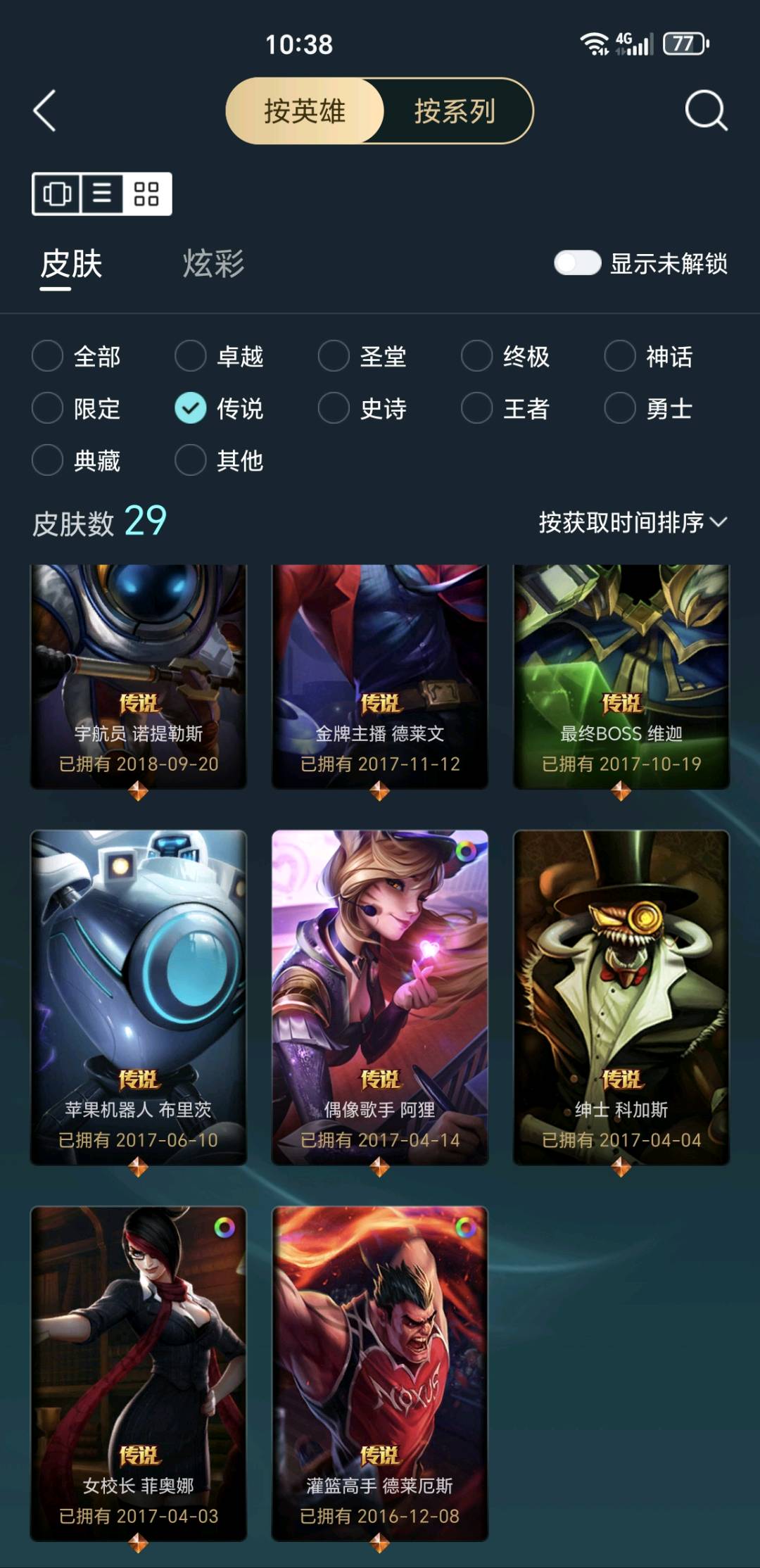Select the 限定 filter
The height and width of the screenshot is (1568, 760).
[x=48, y=408]
